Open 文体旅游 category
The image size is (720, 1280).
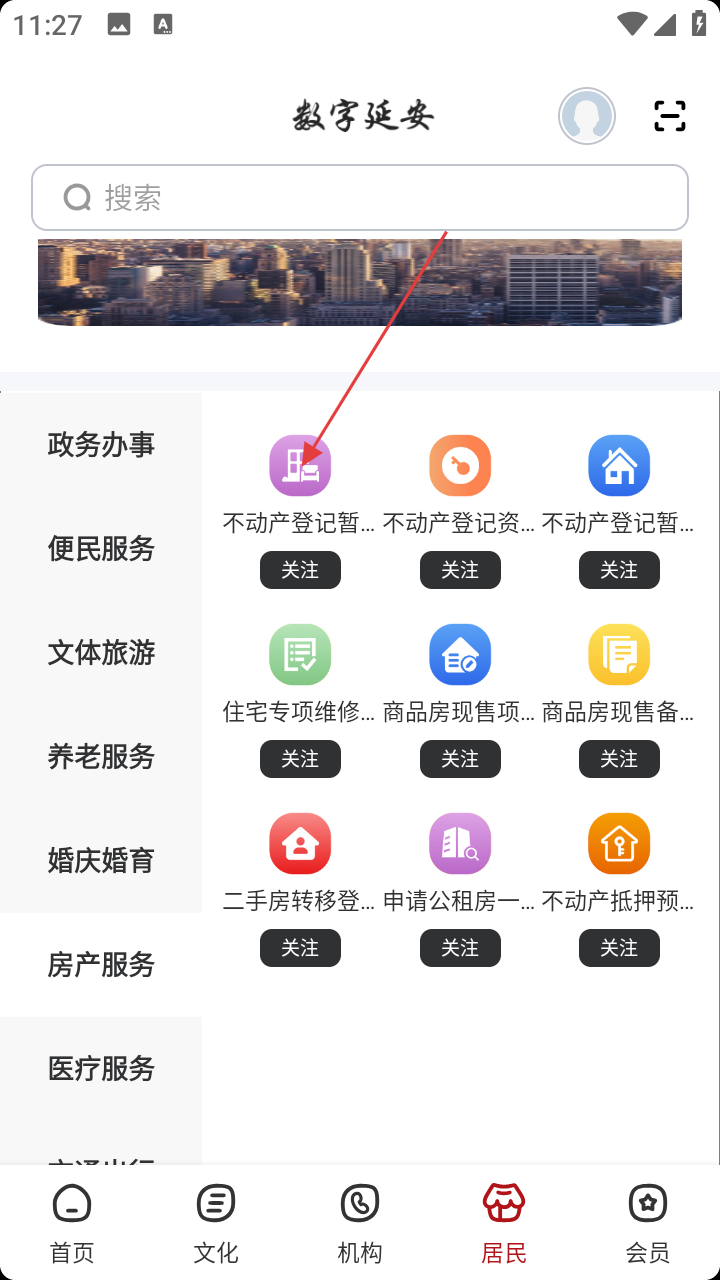pos(101,652)
